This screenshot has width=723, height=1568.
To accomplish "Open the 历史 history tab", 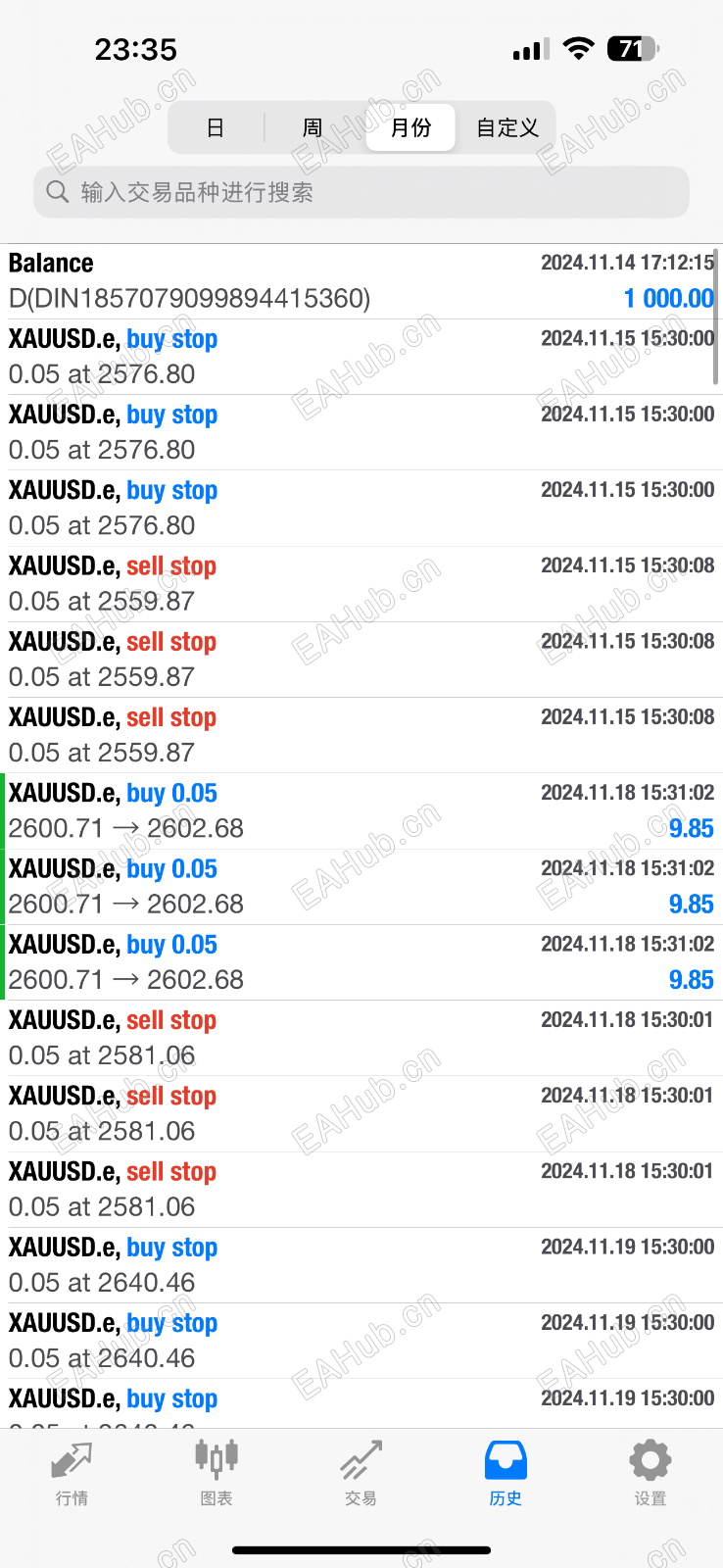I will [x=506, y=1473].
